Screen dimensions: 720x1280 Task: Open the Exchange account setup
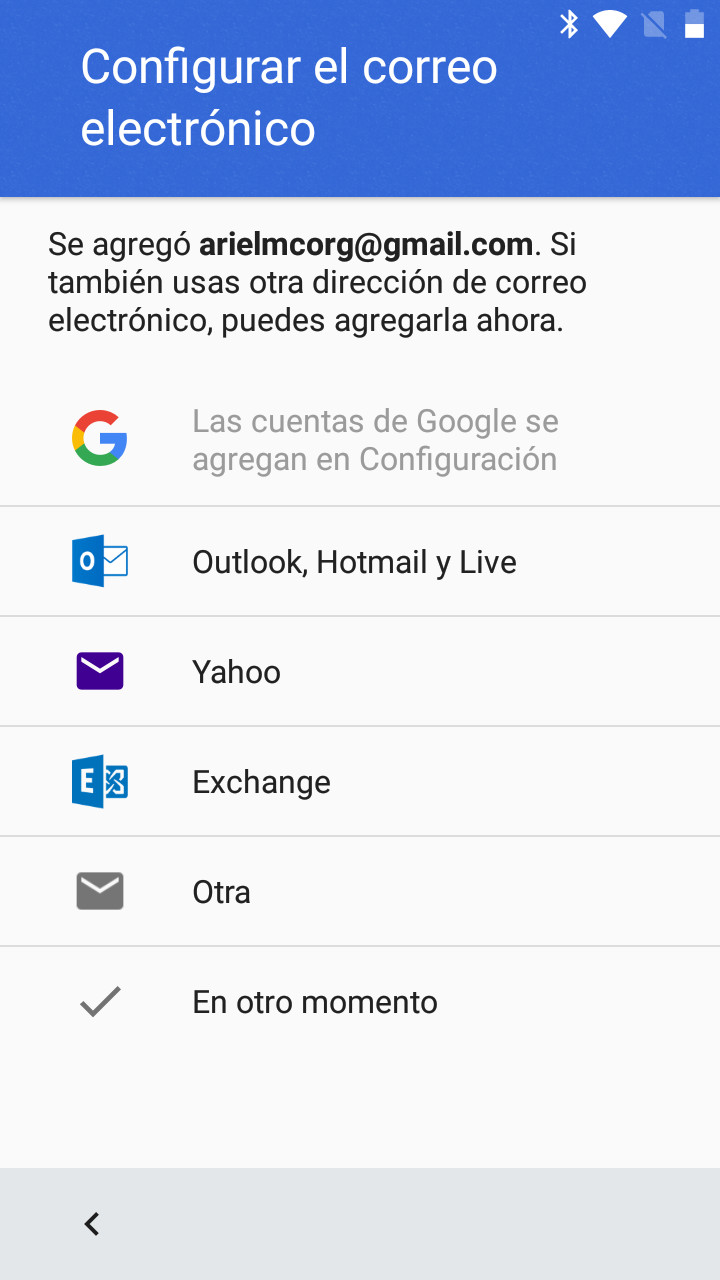[261, 782]
